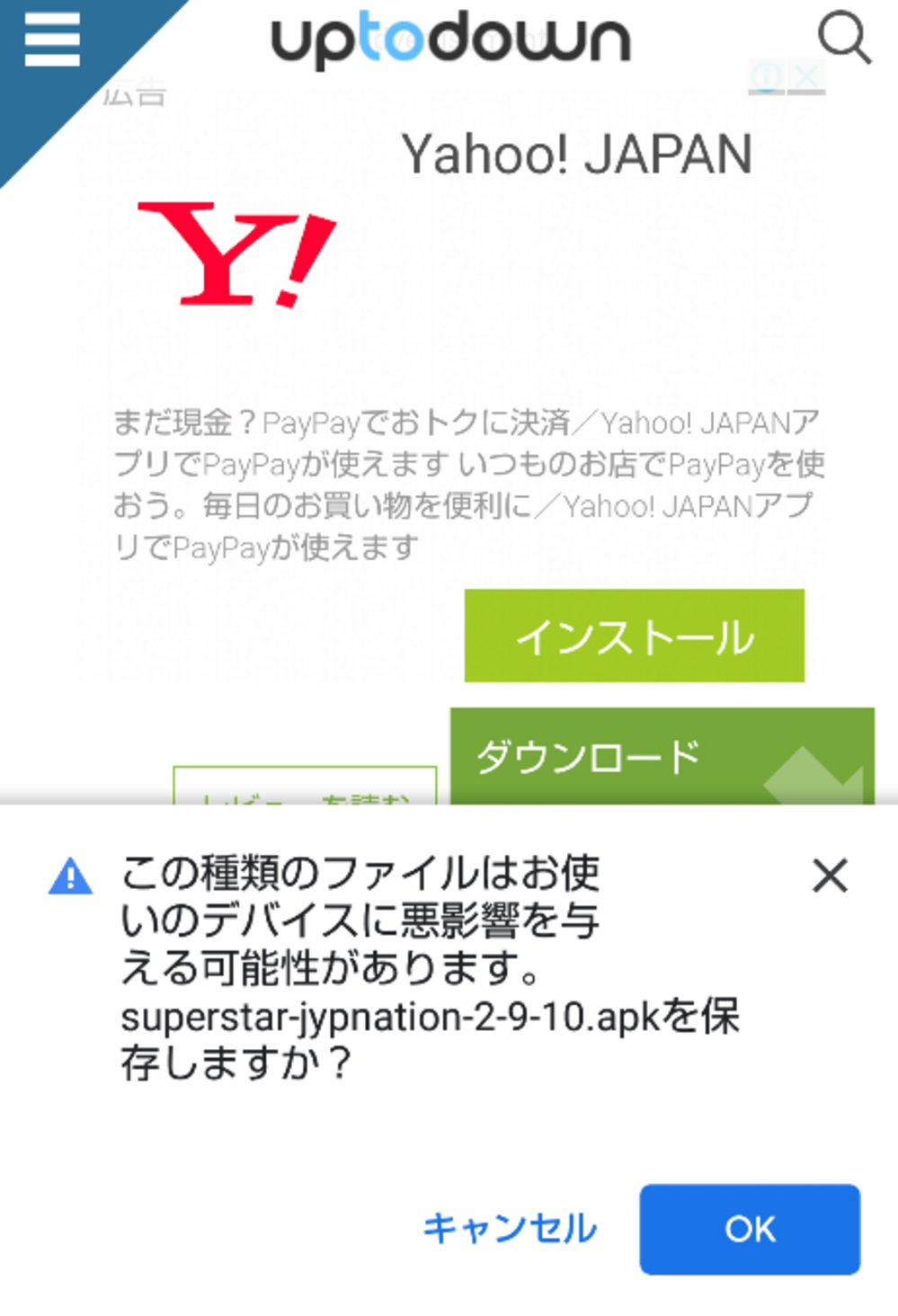Close the Yahoo! JAPAN ad
Image resolution: width=898 pixels, height=1316 pixels.
click(808, 78)
